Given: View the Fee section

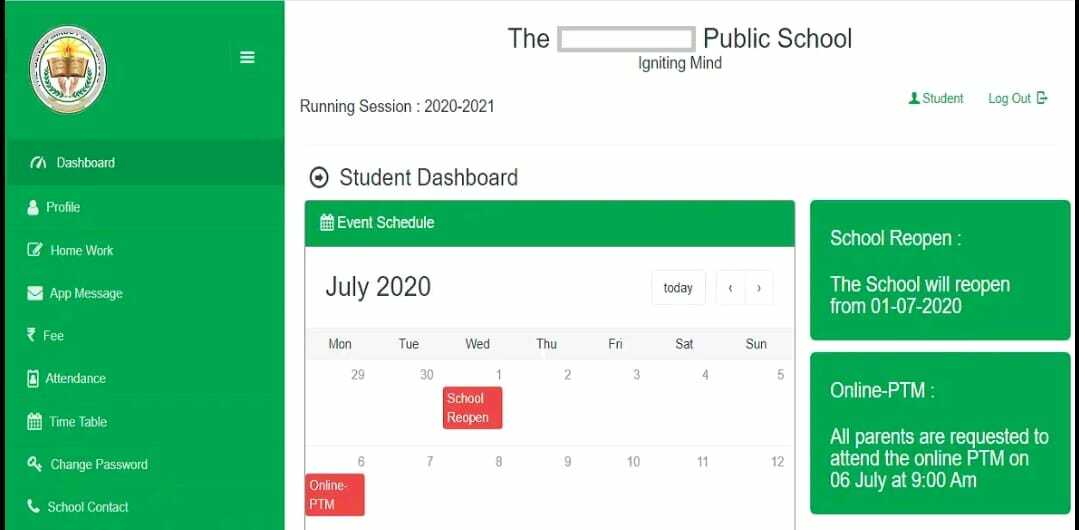Looking at the screenshot, I should tap(53, 336).
